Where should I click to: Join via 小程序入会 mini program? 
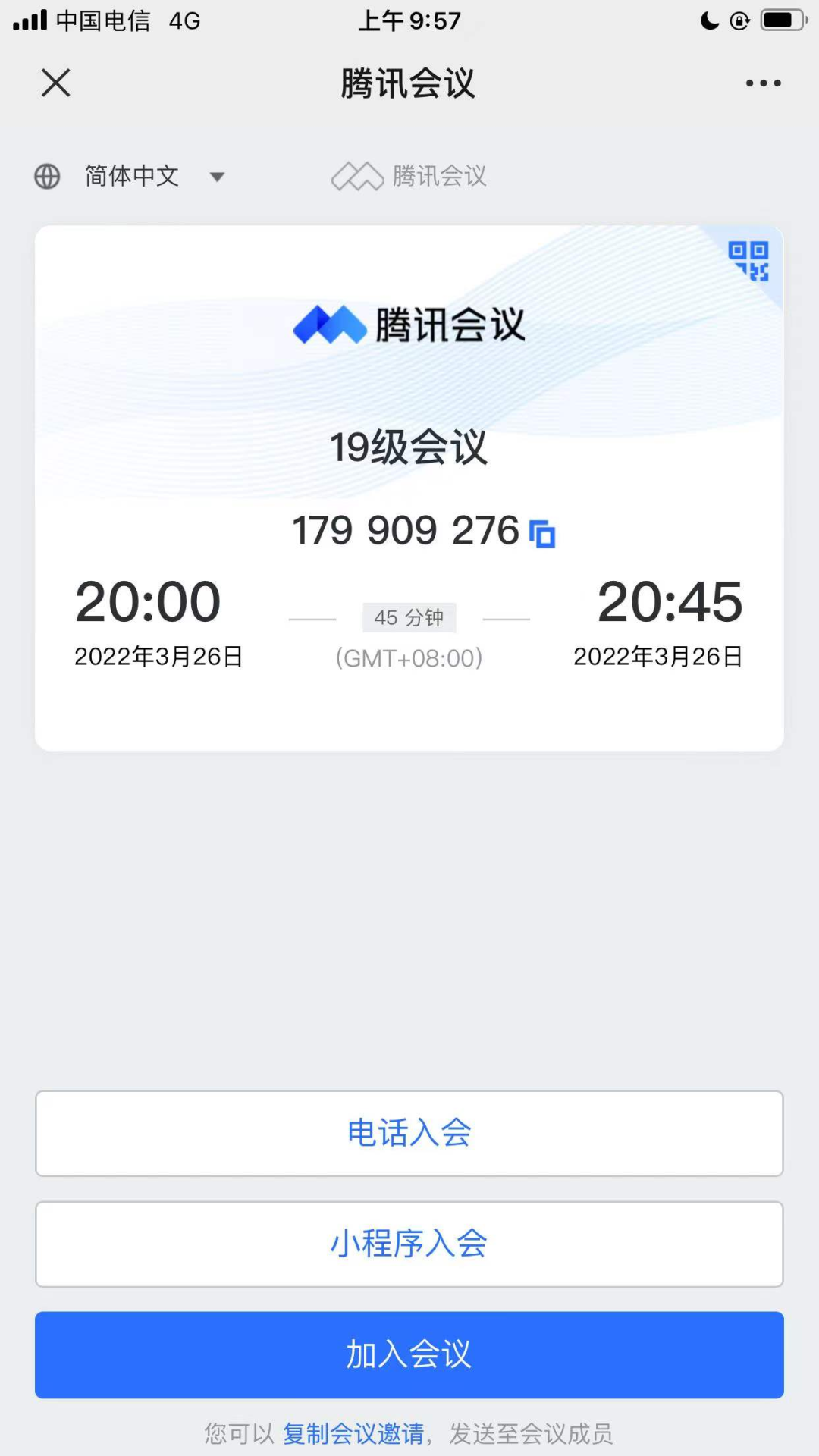pos(409,1244)
